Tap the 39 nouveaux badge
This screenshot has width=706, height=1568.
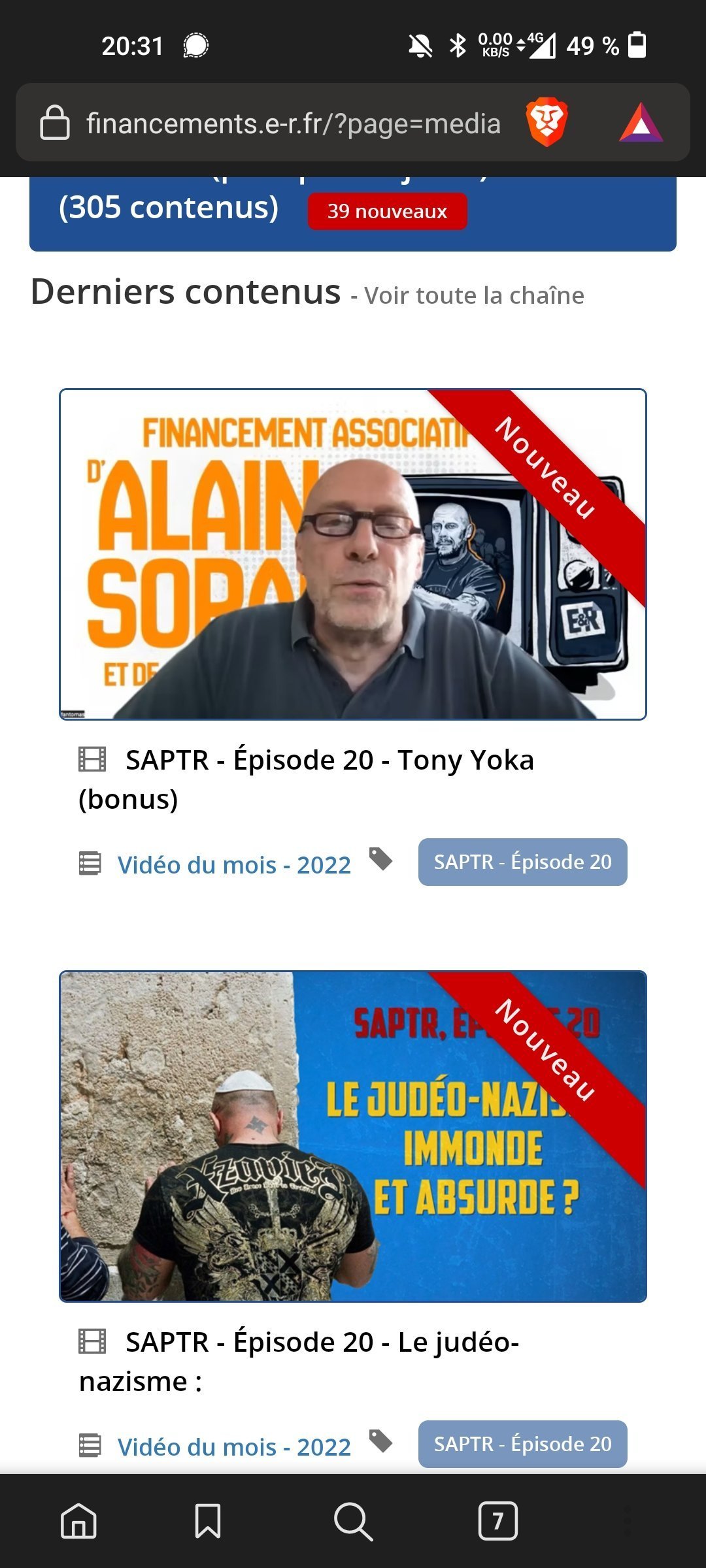click(x=388, y=211)
